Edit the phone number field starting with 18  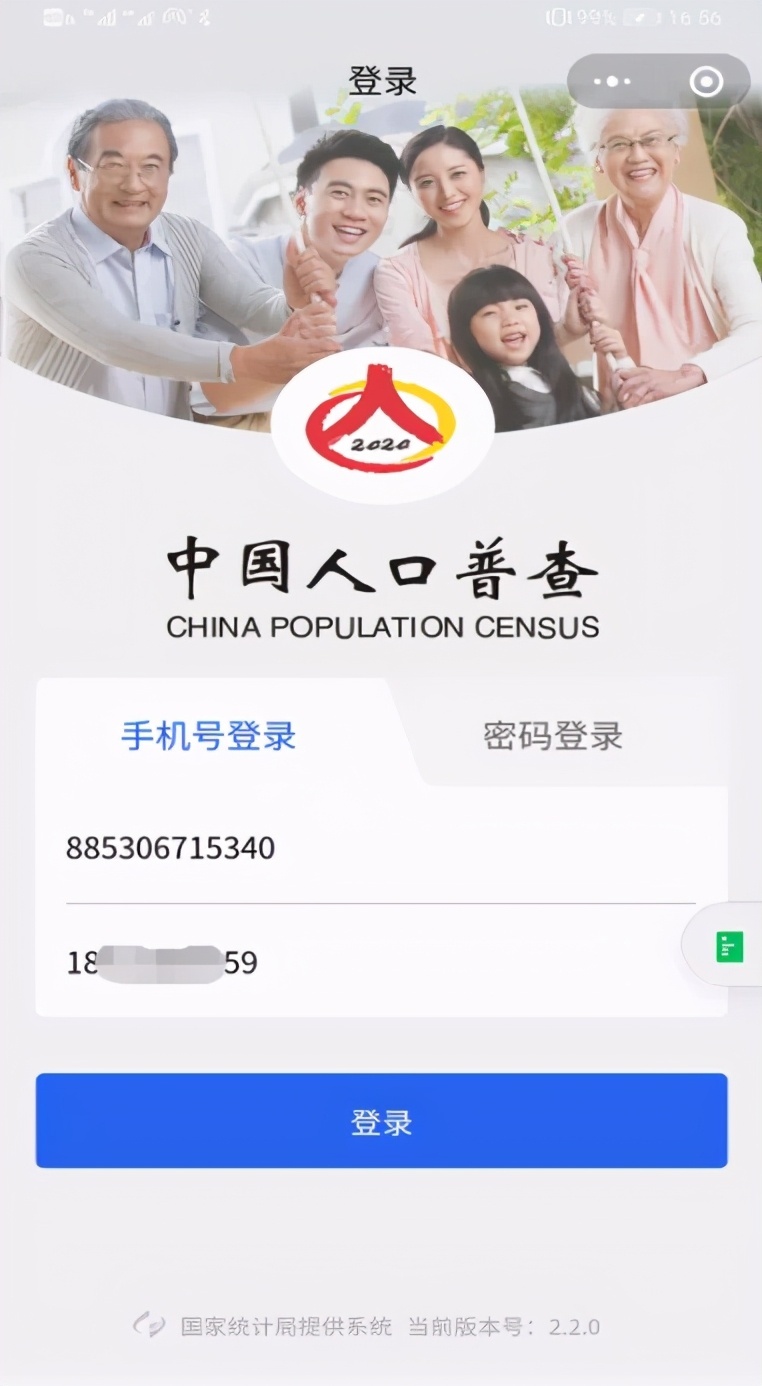[380, 963]
